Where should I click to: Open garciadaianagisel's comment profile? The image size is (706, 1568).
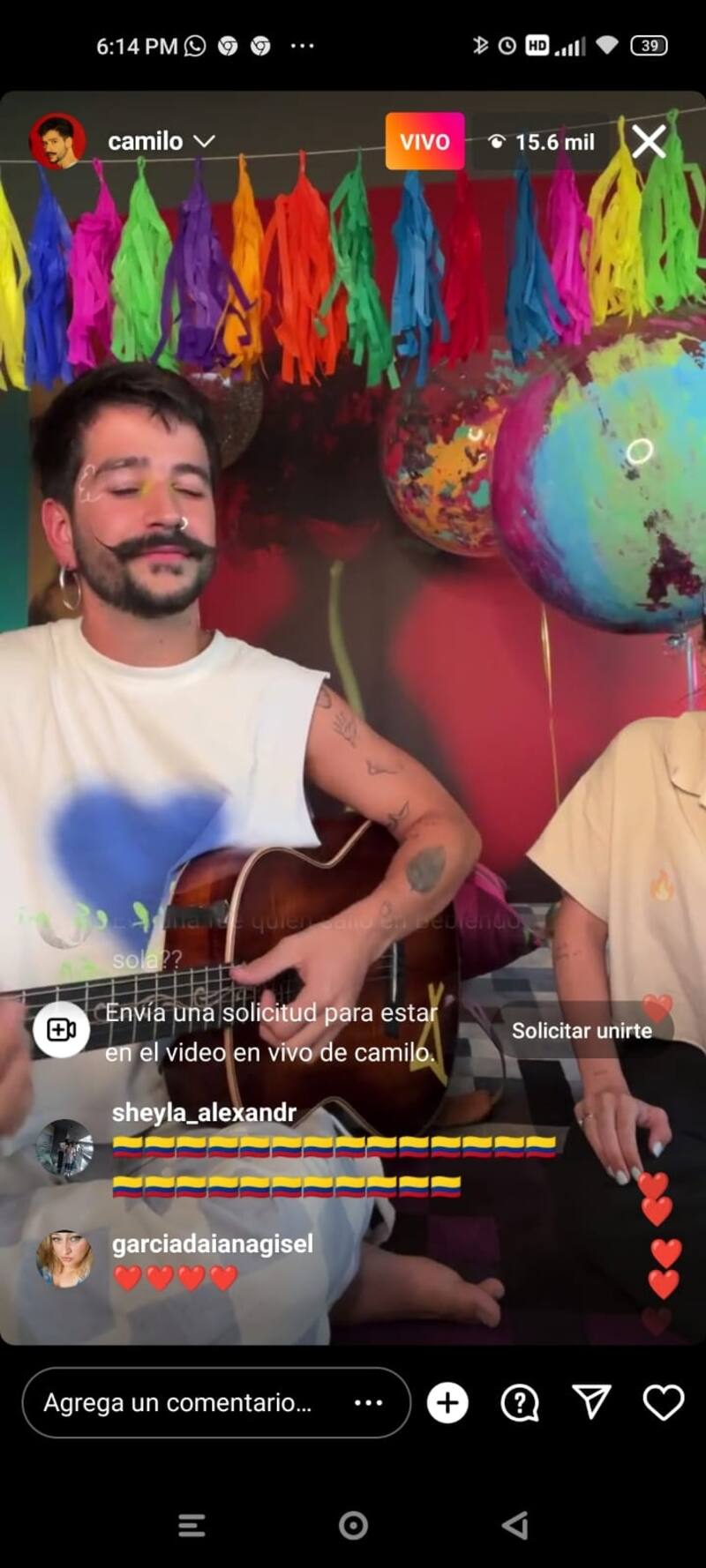[x=64, y=1258]
